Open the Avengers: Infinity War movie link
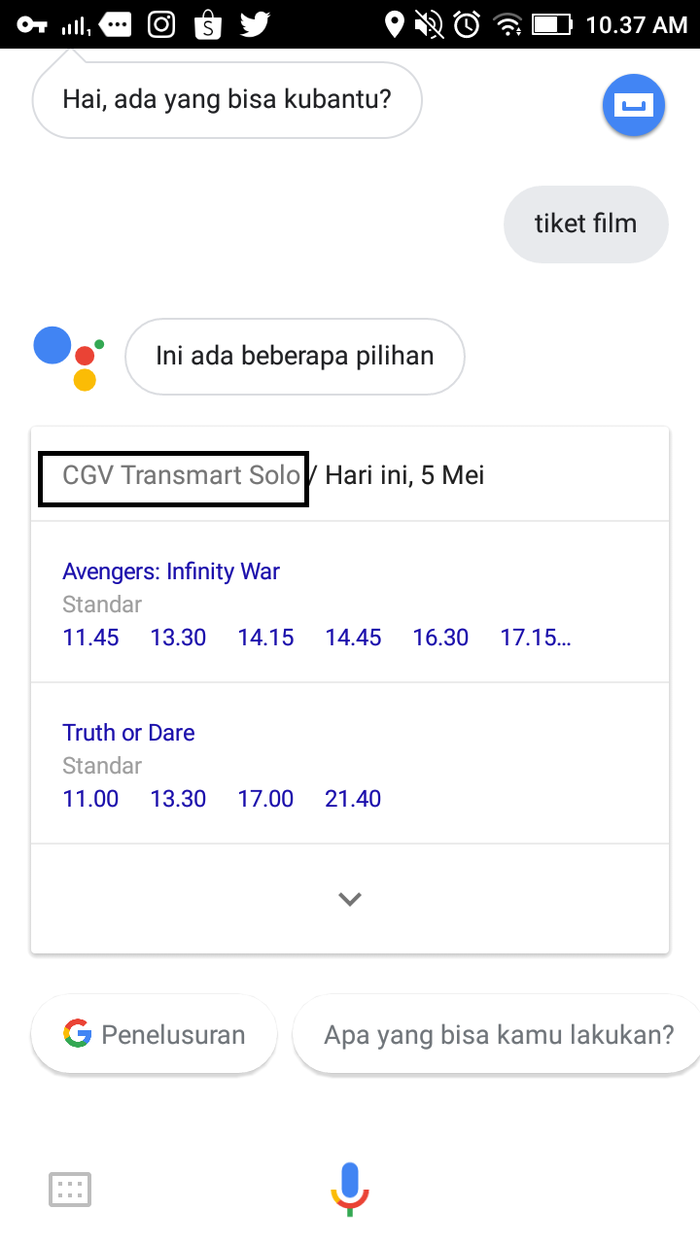 [171, 571]
